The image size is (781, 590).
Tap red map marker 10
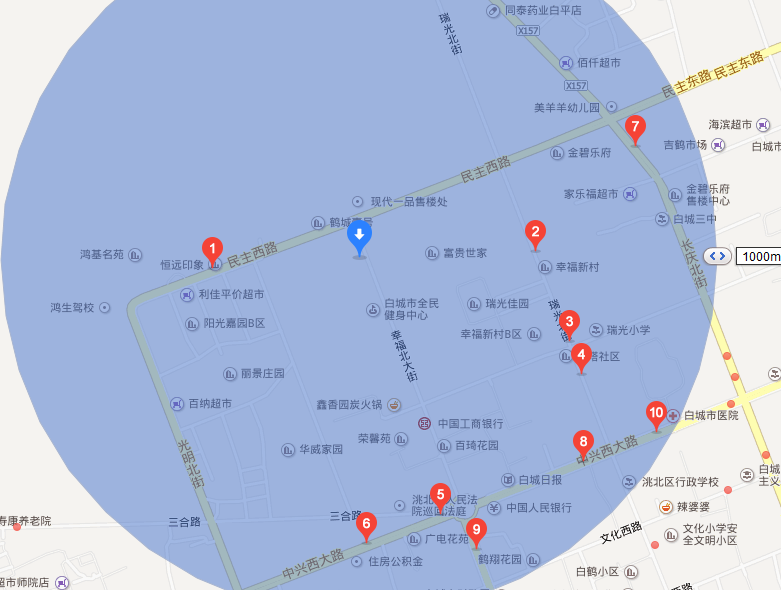(x=656, y=412)
